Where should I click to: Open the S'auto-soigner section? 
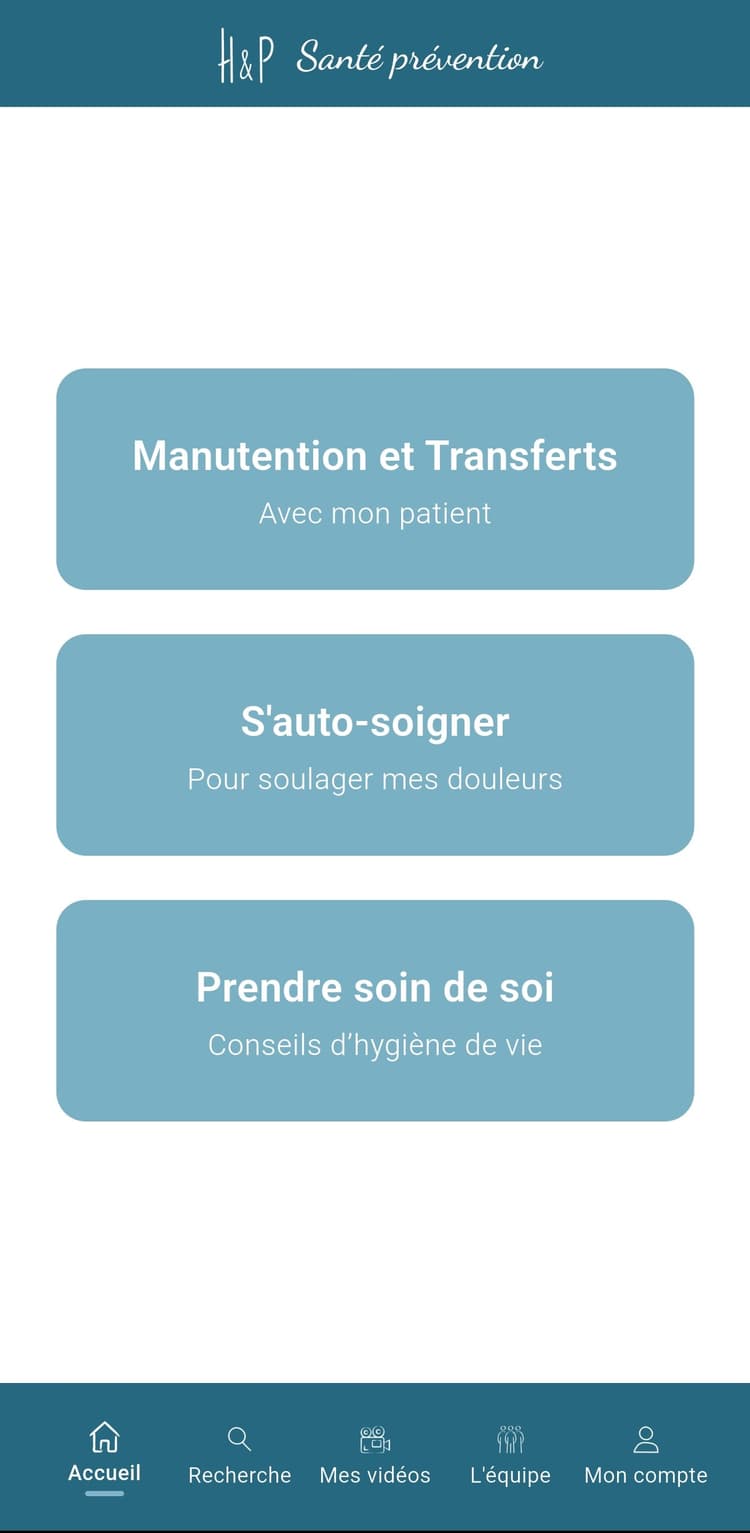375,745
